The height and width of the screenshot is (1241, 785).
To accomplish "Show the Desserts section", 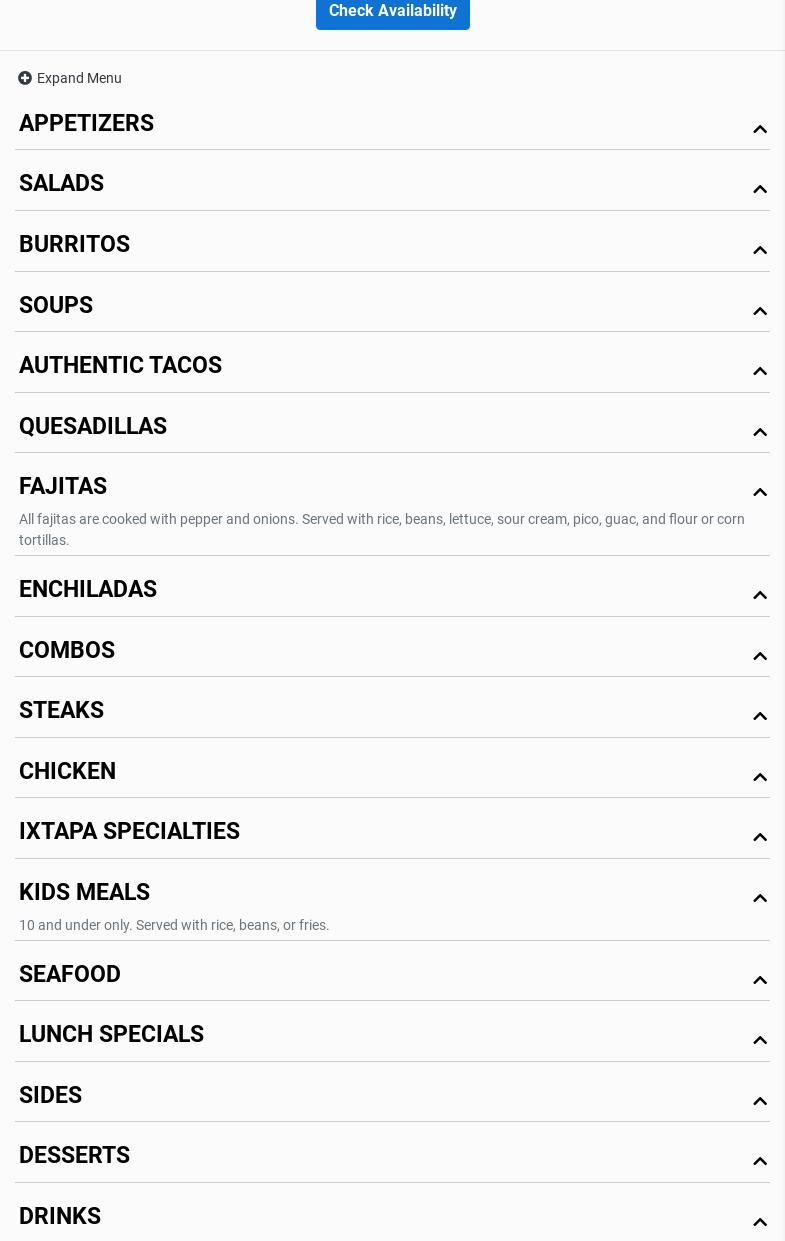I will [x=75, y=1156].
